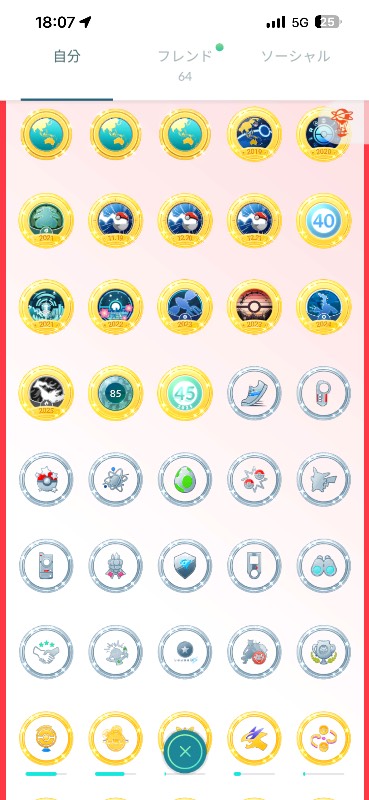Image resolution: width=369 pixels, height=800 pixels.
Task: Close the profile with the X button
Action: pyautogui.click(x=185, y=751)
